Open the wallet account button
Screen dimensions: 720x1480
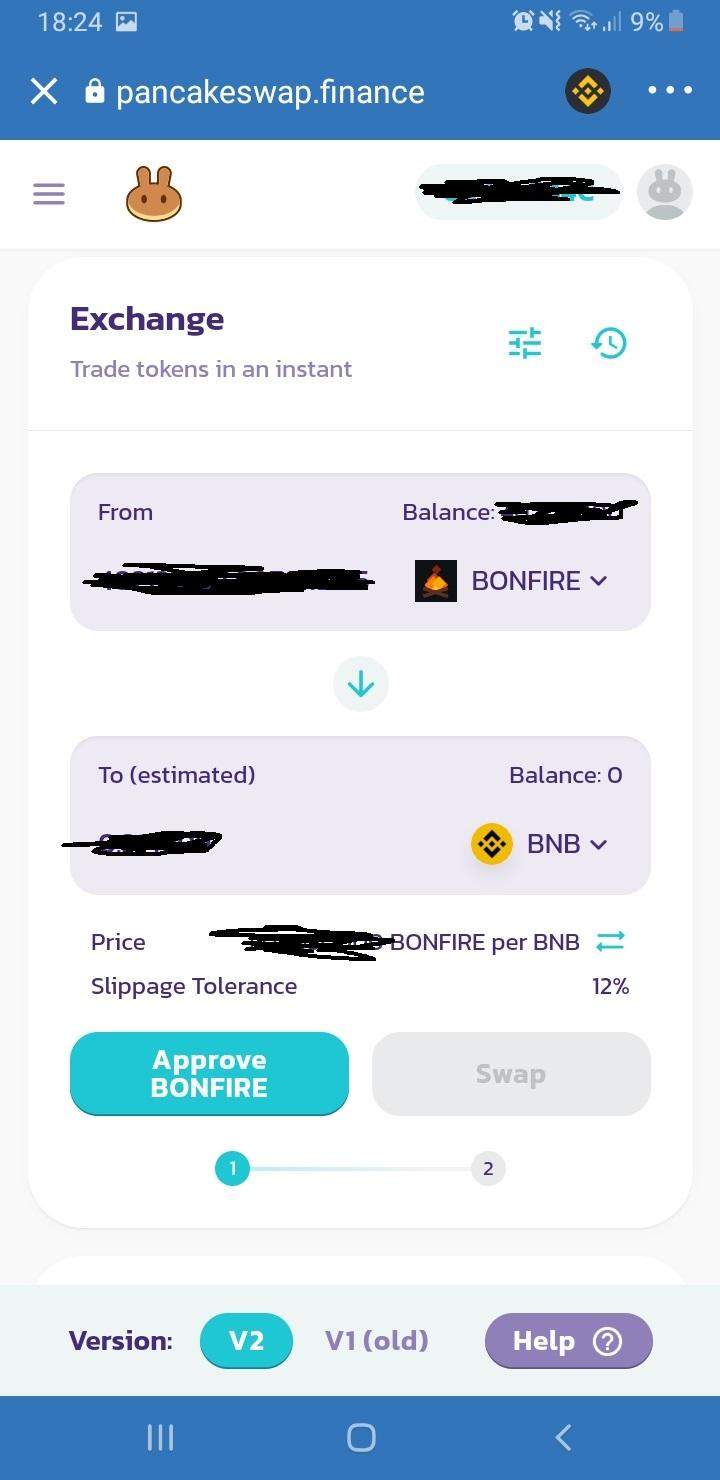pyautogui.click(x=517, y=192)
